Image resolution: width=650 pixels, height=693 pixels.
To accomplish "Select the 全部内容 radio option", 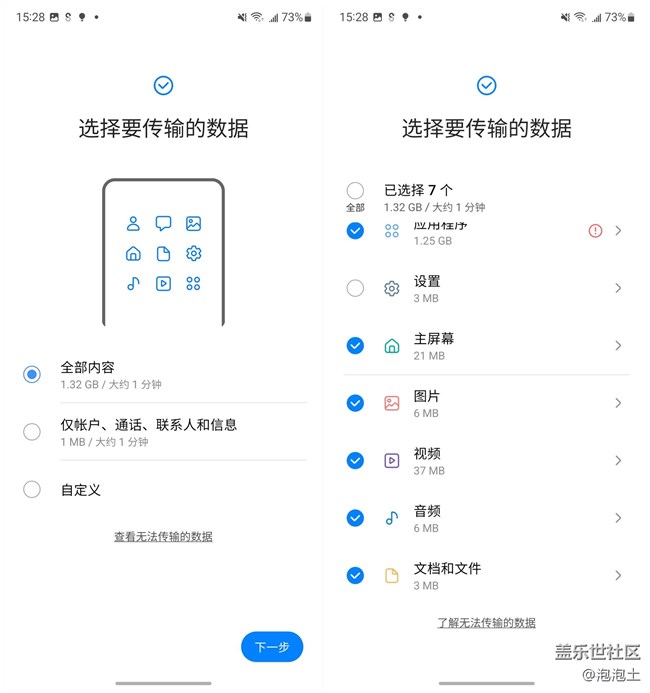I will click(x=32, y=374).
